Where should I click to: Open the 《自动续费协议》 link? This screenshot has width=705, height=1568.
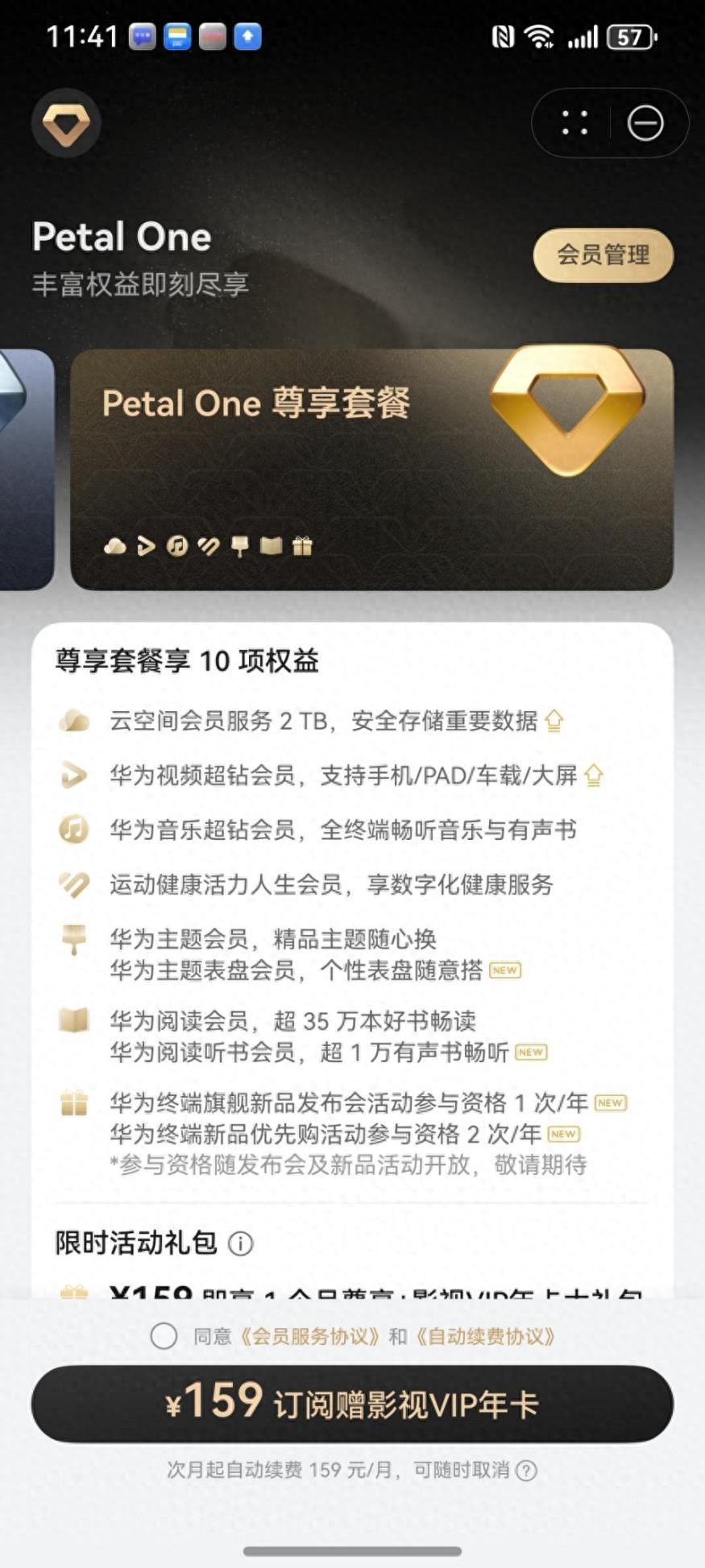(x=485, y=1337)
